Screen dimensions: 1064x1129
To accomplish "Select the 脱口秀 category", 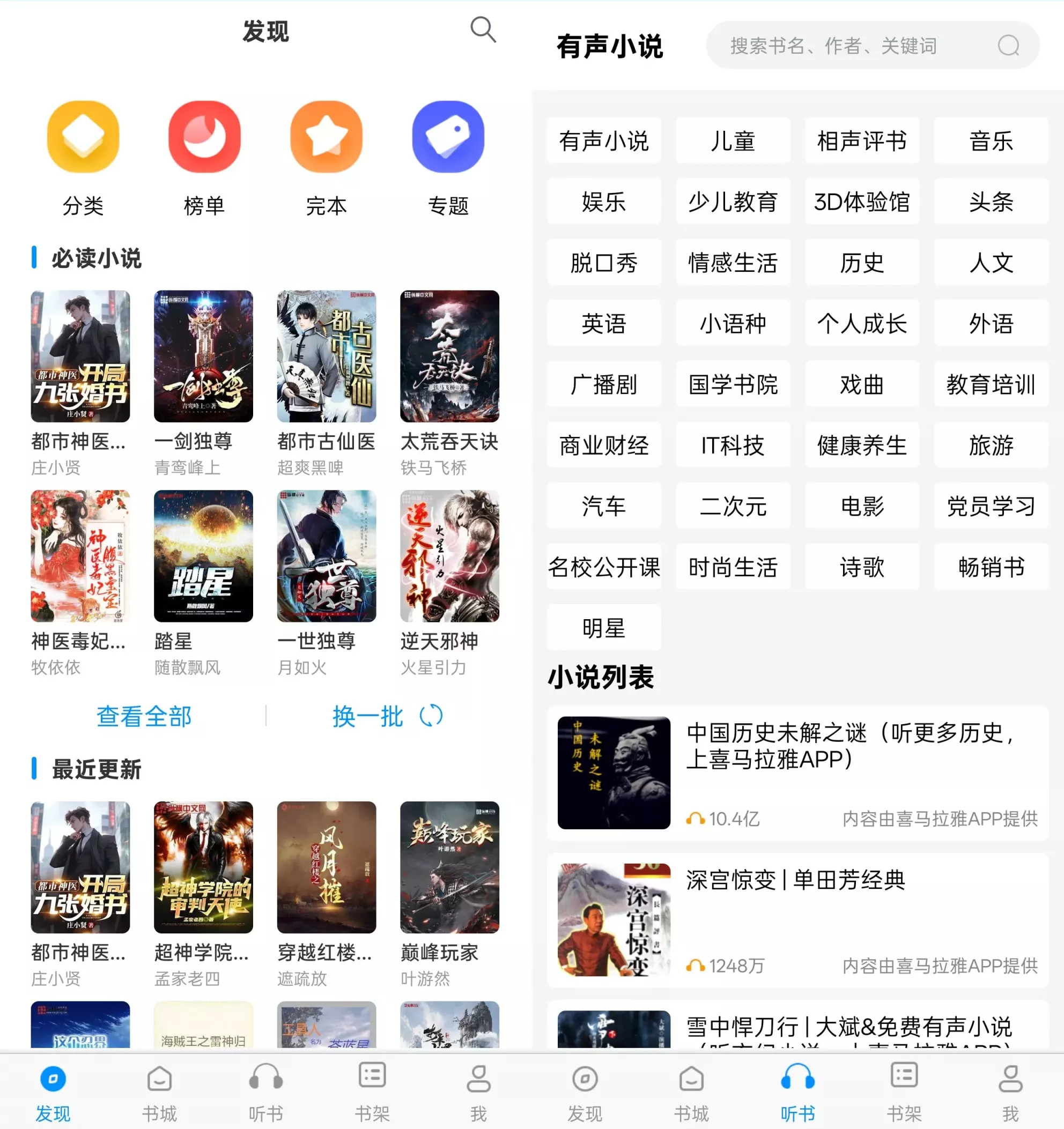I will pos(603,263).
